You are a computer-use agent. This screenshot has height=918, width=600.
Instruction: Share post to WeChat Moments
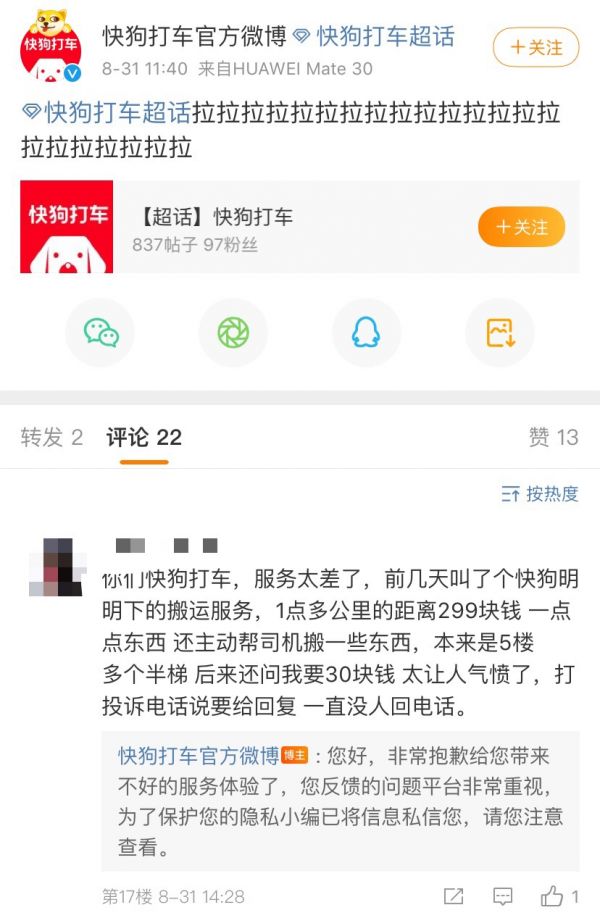[233, 332]
